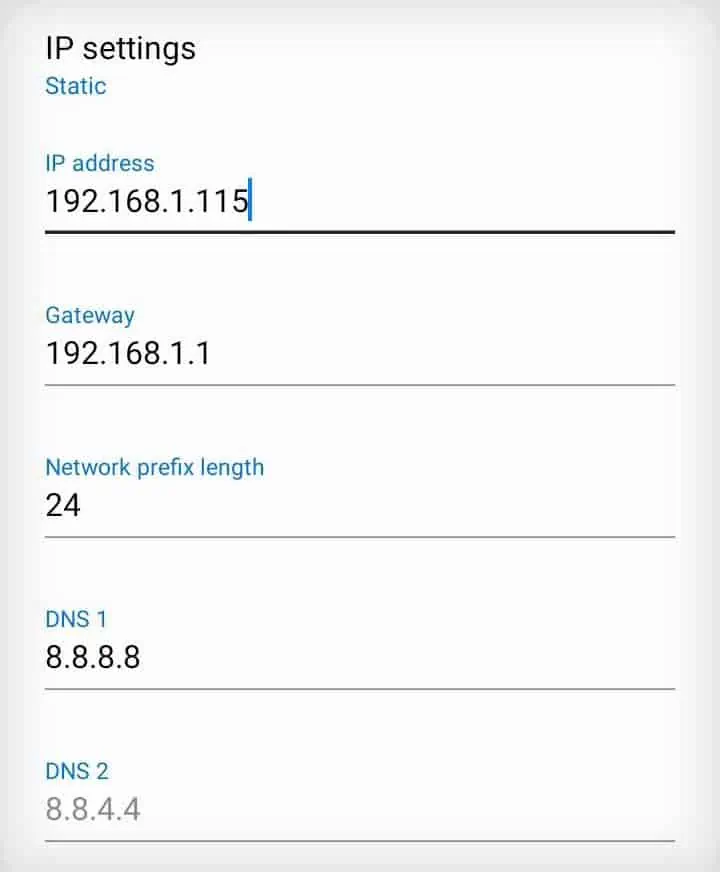The image size is (720, 872).
Task: Open the IP settings Static dropdown
Action: click(76, 86)
